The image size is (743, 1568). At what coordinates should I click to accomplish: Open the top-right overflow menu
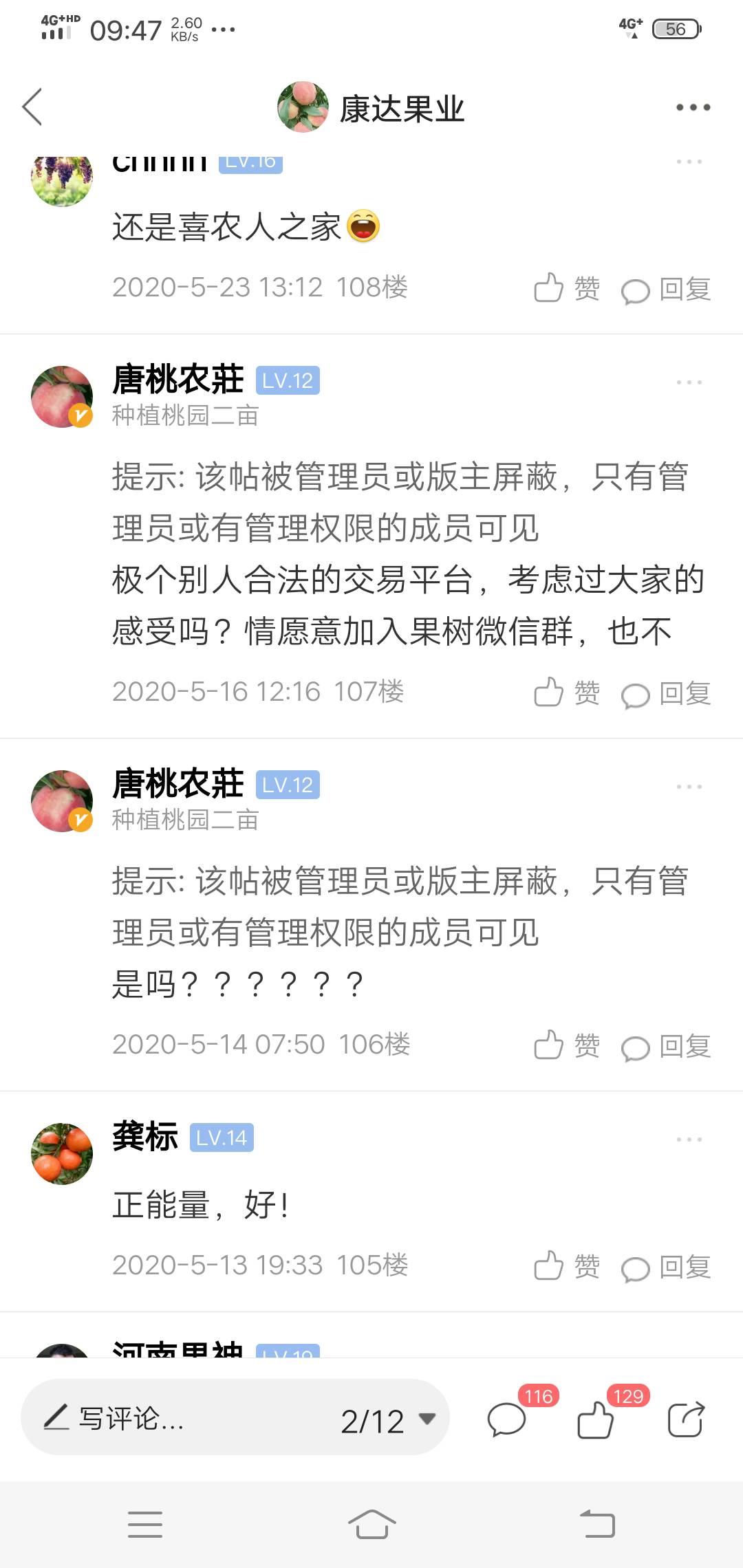(692, 107)
